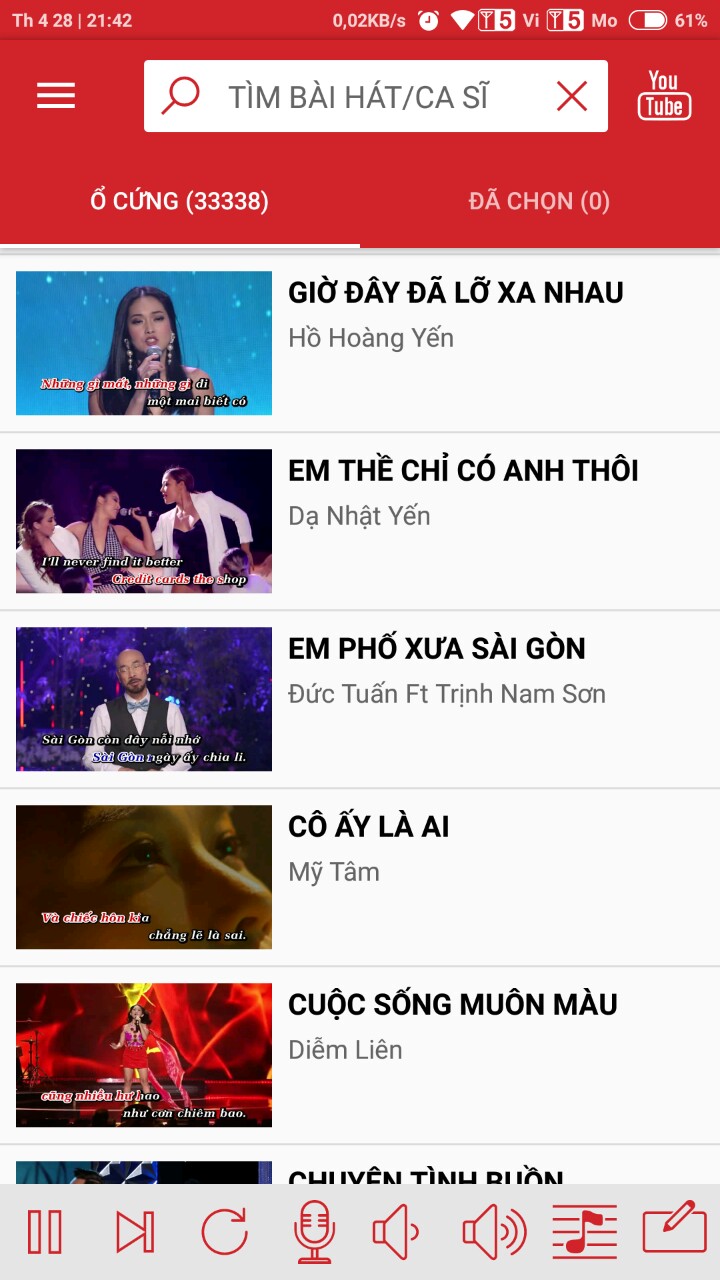Switch to the ĐÃ CHỌN (0) tab
The height and width of the screenshot is (1280, 720).
(x=539, y=201)
